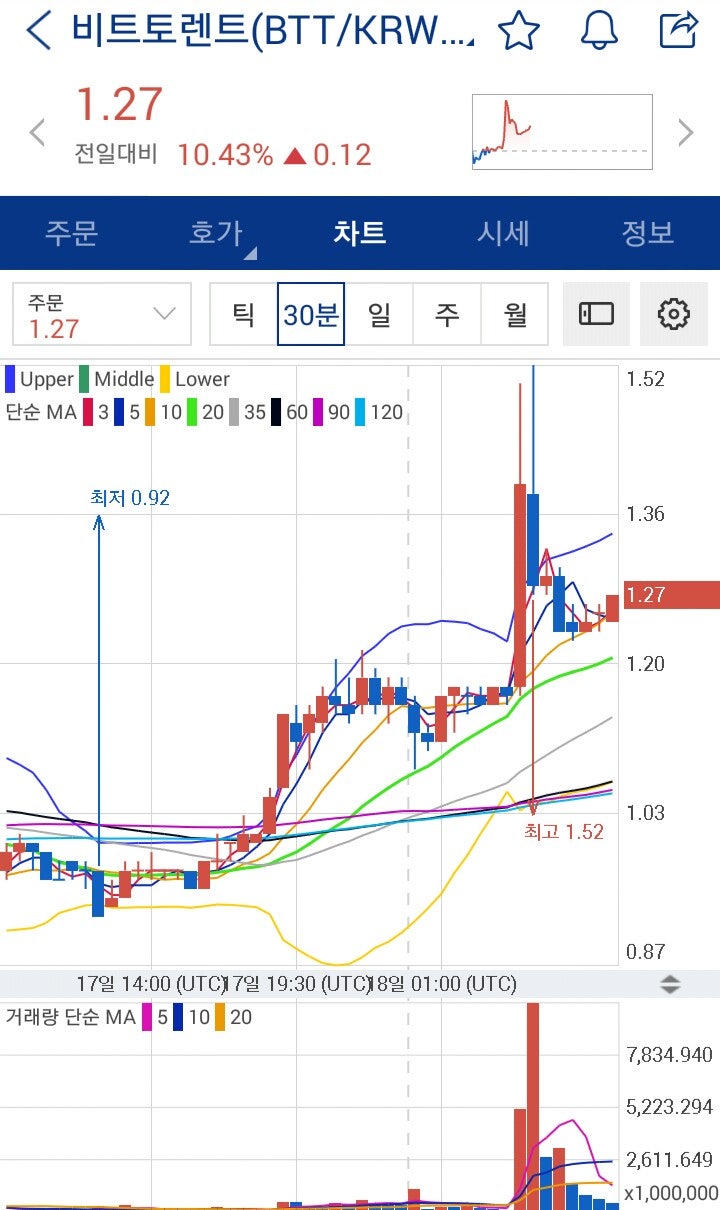Switch to the 시세 tab
The image size is (720, 1210).
pyautogui.click(x=504, y=233)
